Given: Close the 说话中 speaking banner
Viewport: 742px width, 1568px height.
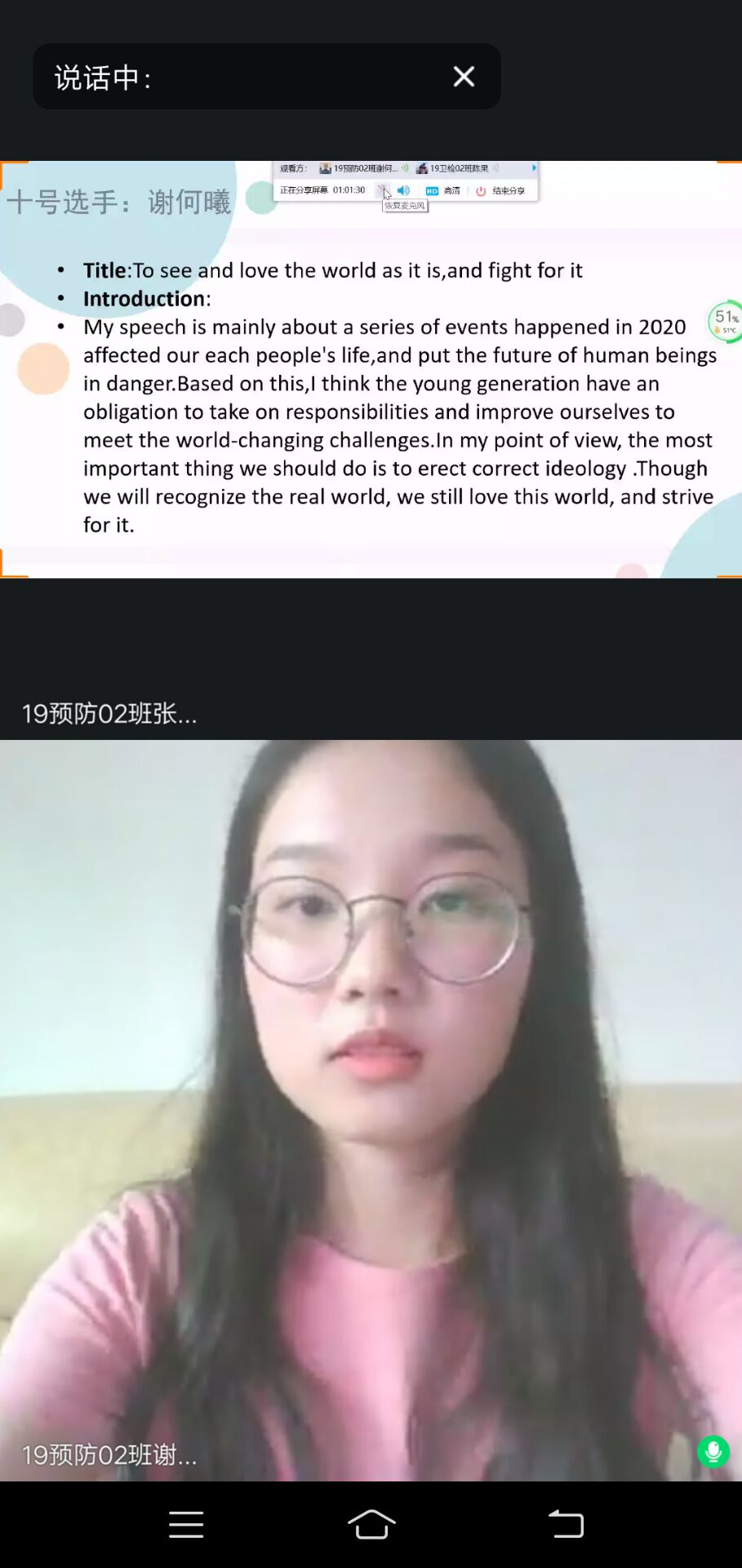Looking at the screenshot, I should [x=464, y=77].
